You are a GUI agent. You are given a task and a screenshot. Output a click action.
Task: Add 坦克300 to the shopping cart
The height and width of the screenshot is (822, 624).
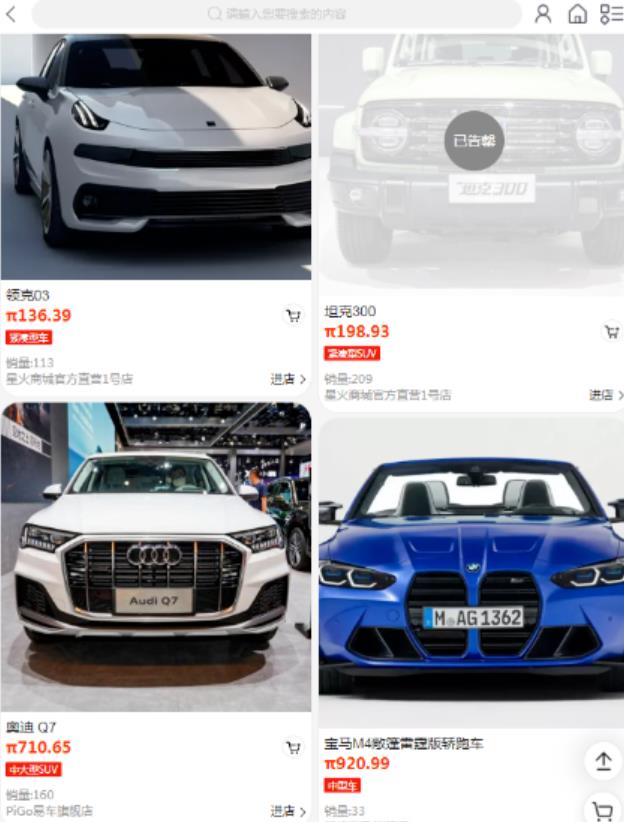tap(611, 332)
